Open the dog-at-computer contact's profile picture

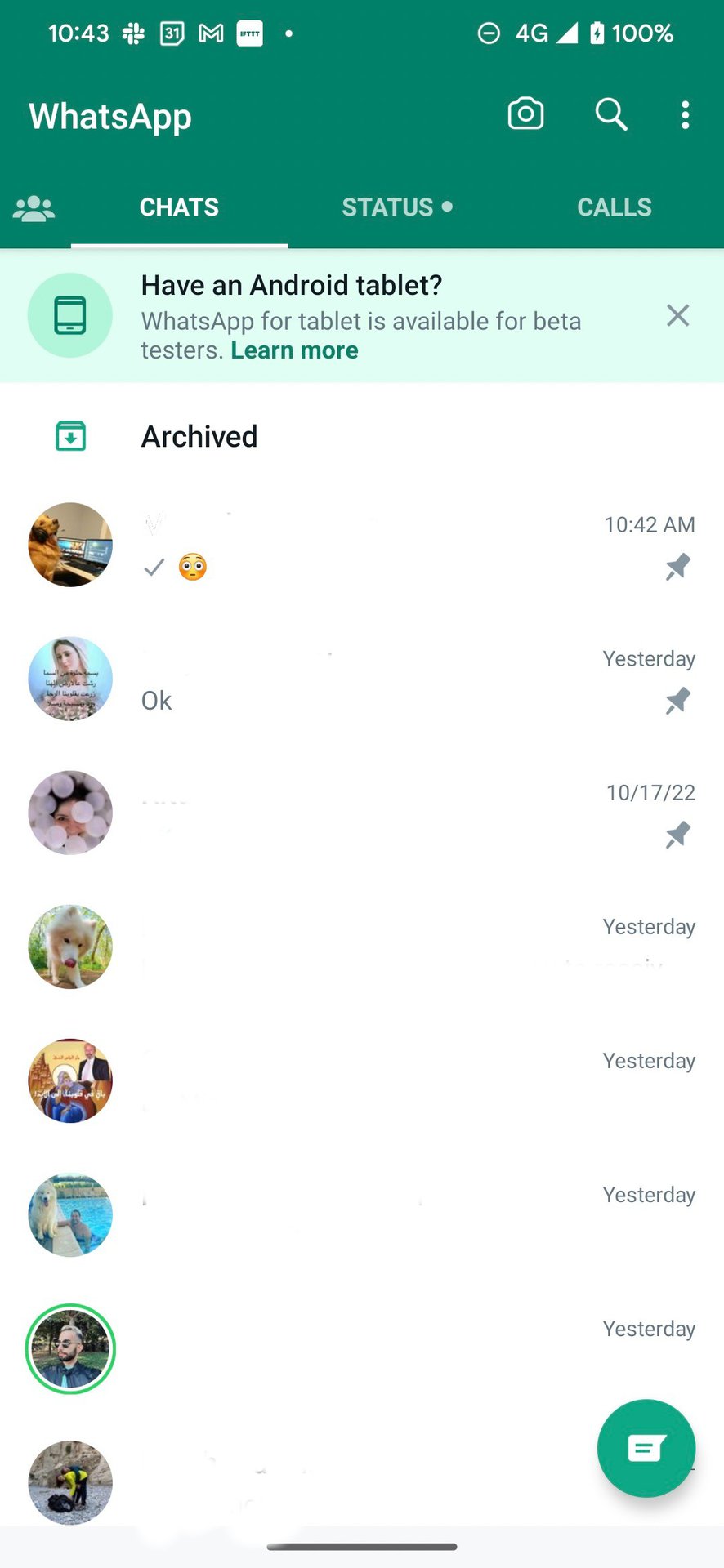tap(69, 544)
